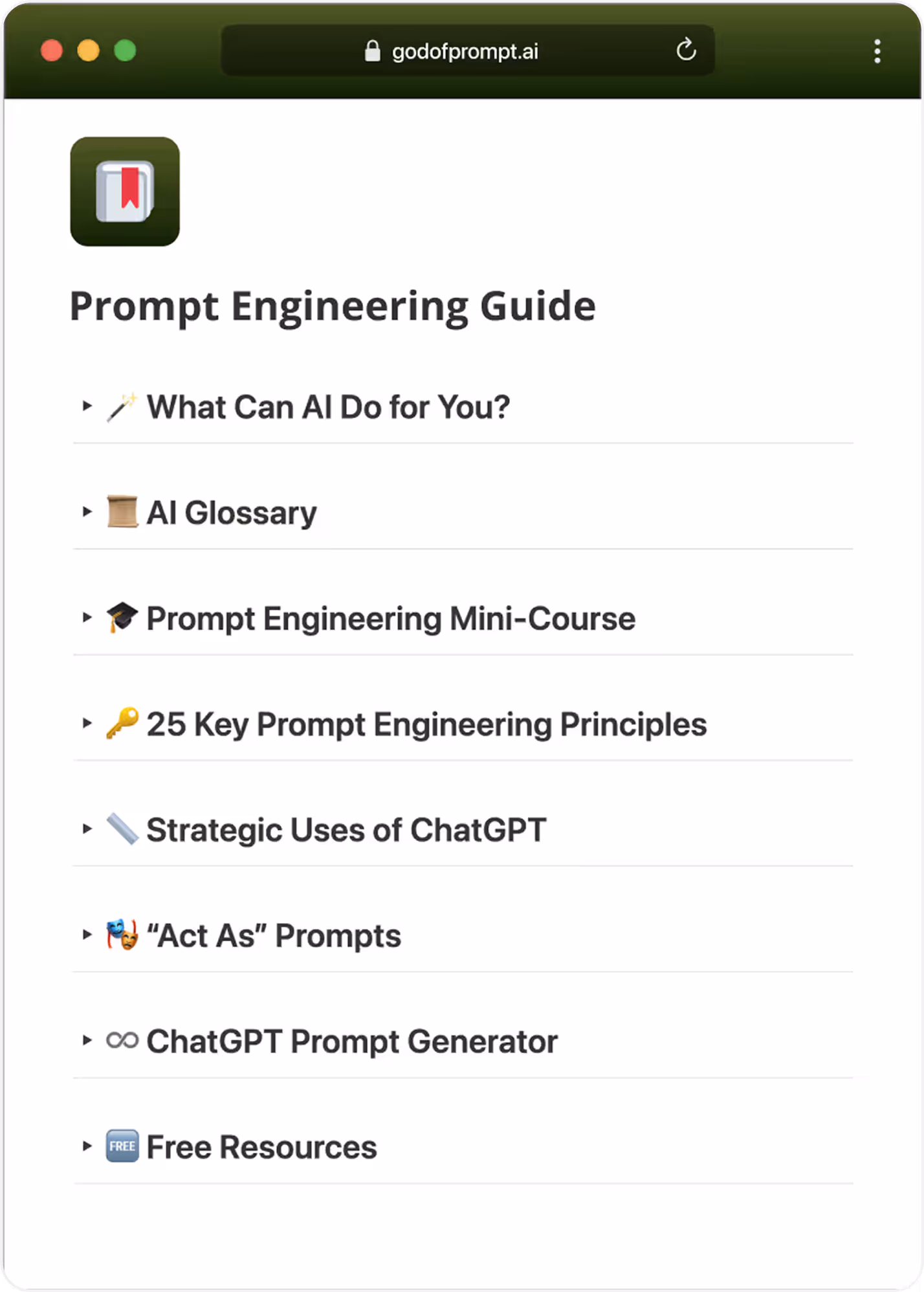924x1292 pixels.
Task: Click the FREE badge icon next to Free Resources
Action: point(121,1146)
